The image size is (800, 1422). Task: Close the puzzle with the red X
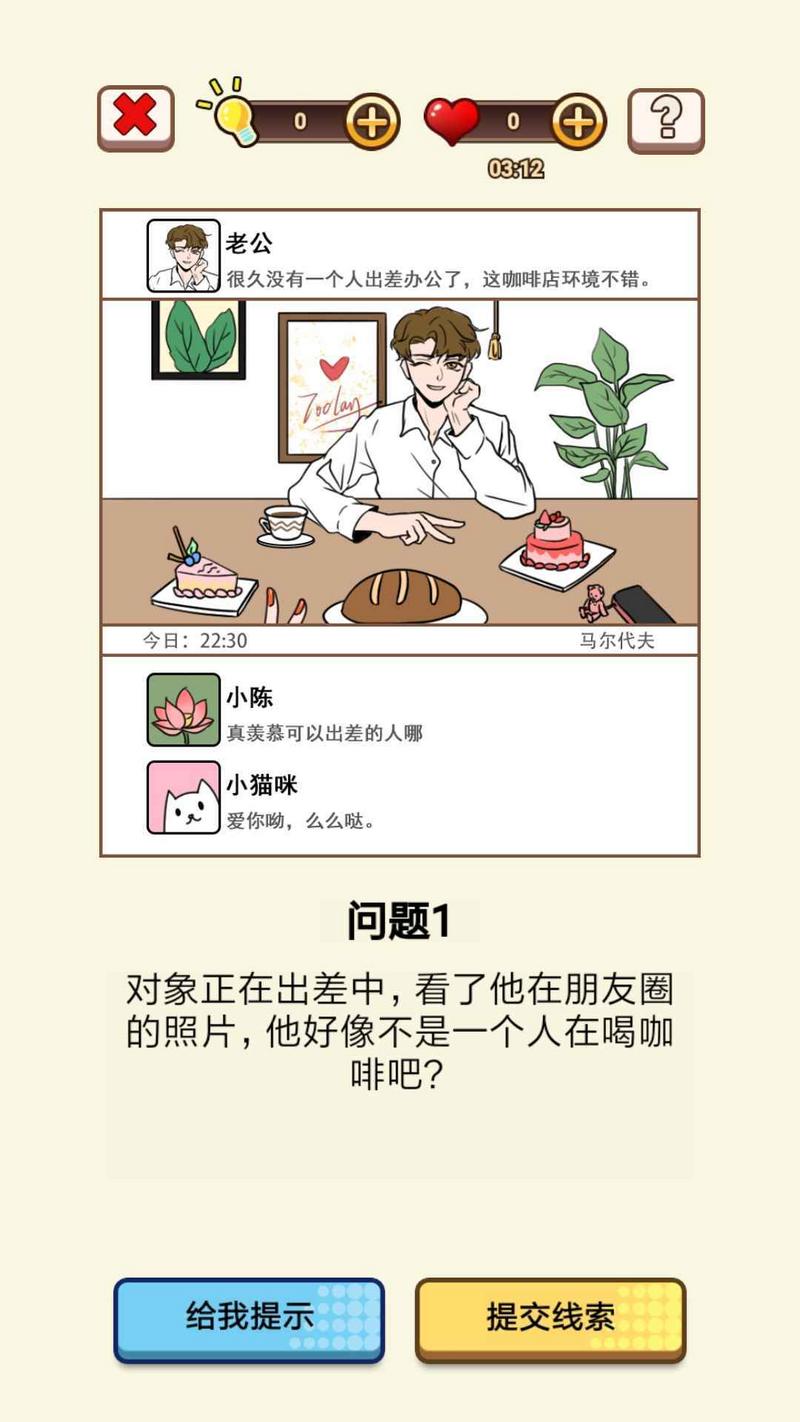pos(135,119)
